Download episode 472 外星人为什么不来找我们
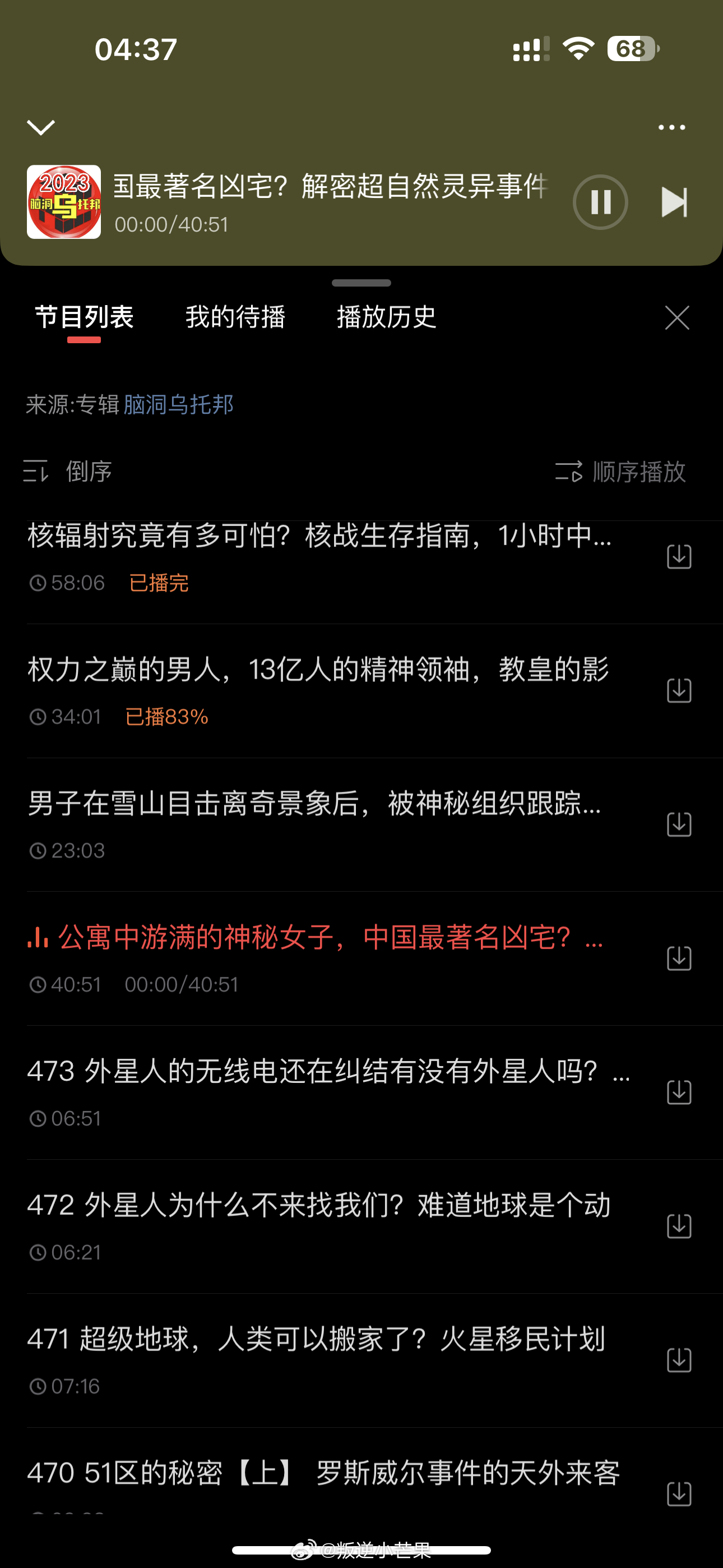723x1568 pixels. [679, 1226]
